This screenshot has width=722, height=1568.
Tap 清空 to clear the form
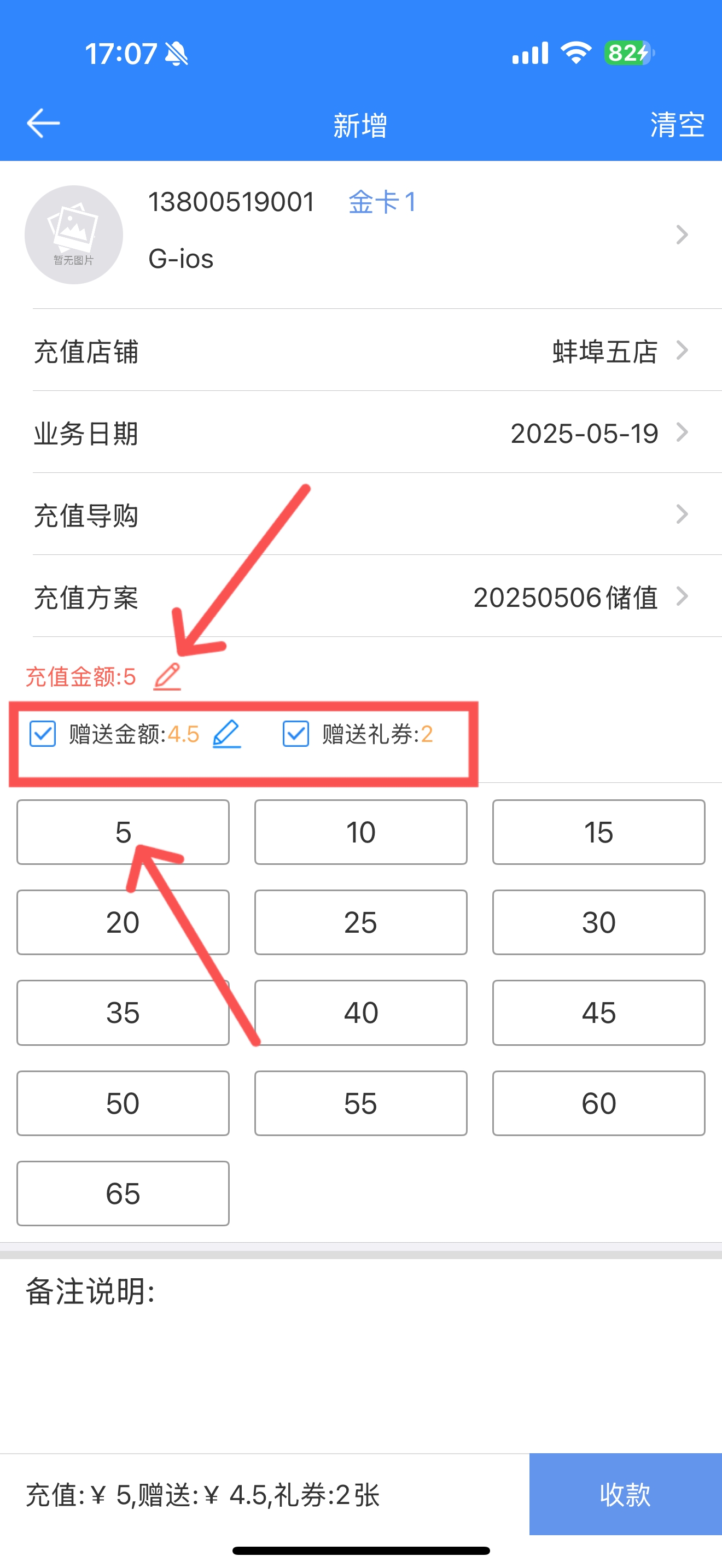[x=677, y=125]
